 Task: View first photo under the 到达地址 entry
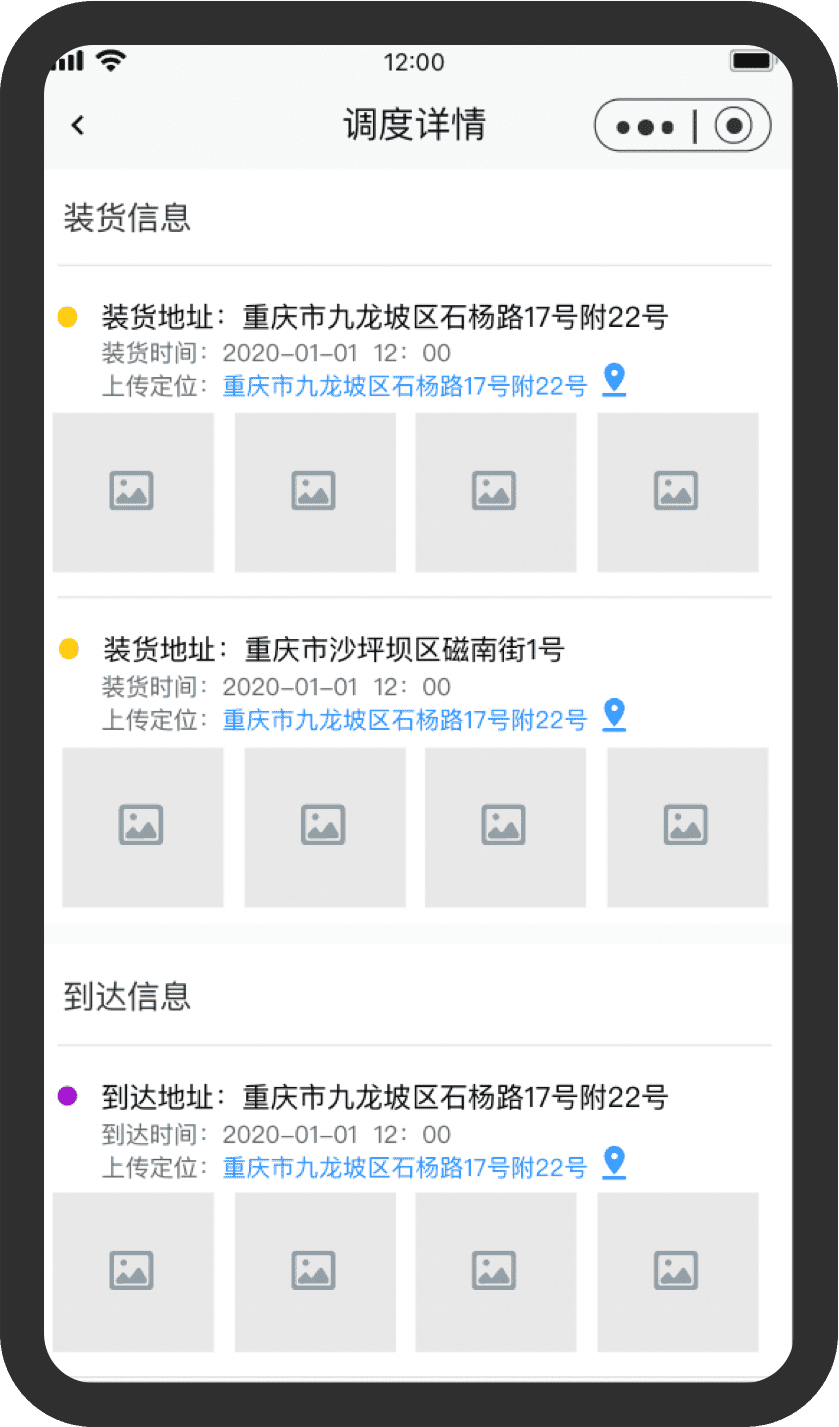[x=133, y=1272]
